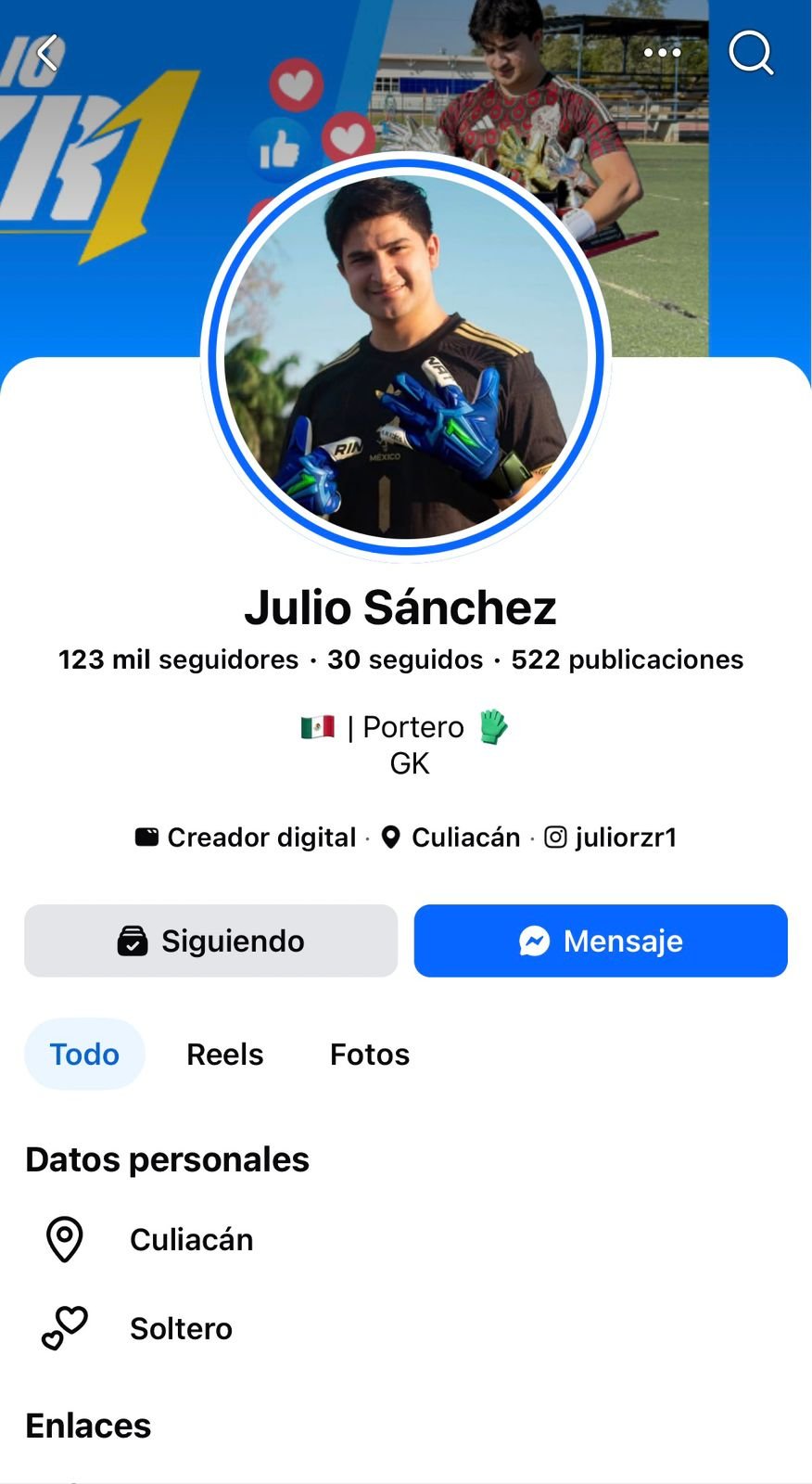
Task: Search within Julio Sánchez's profile
Action: click(750, 53)
